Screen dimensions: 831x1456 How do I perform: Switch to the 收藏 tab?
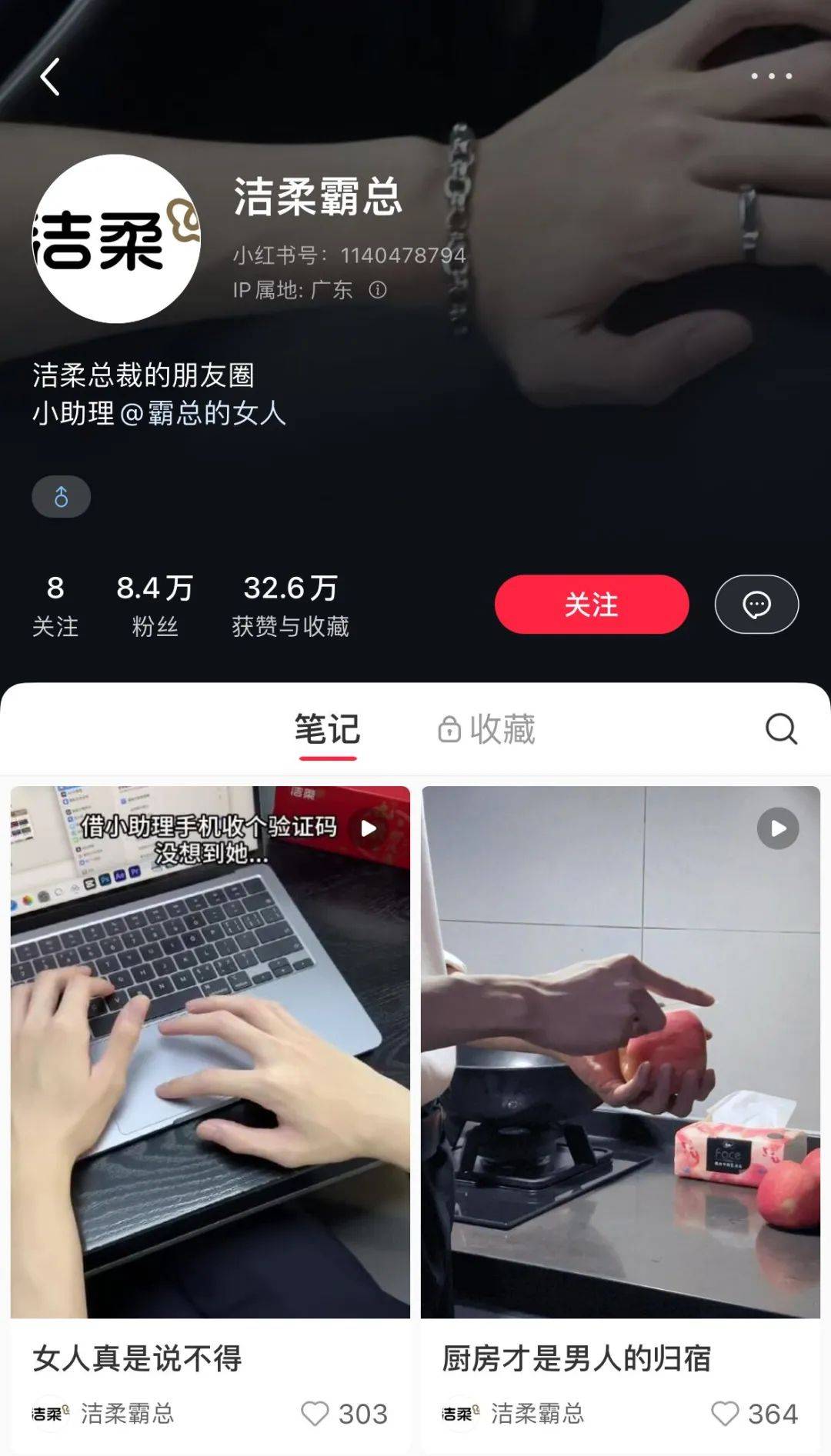click(x=487, y=729)
